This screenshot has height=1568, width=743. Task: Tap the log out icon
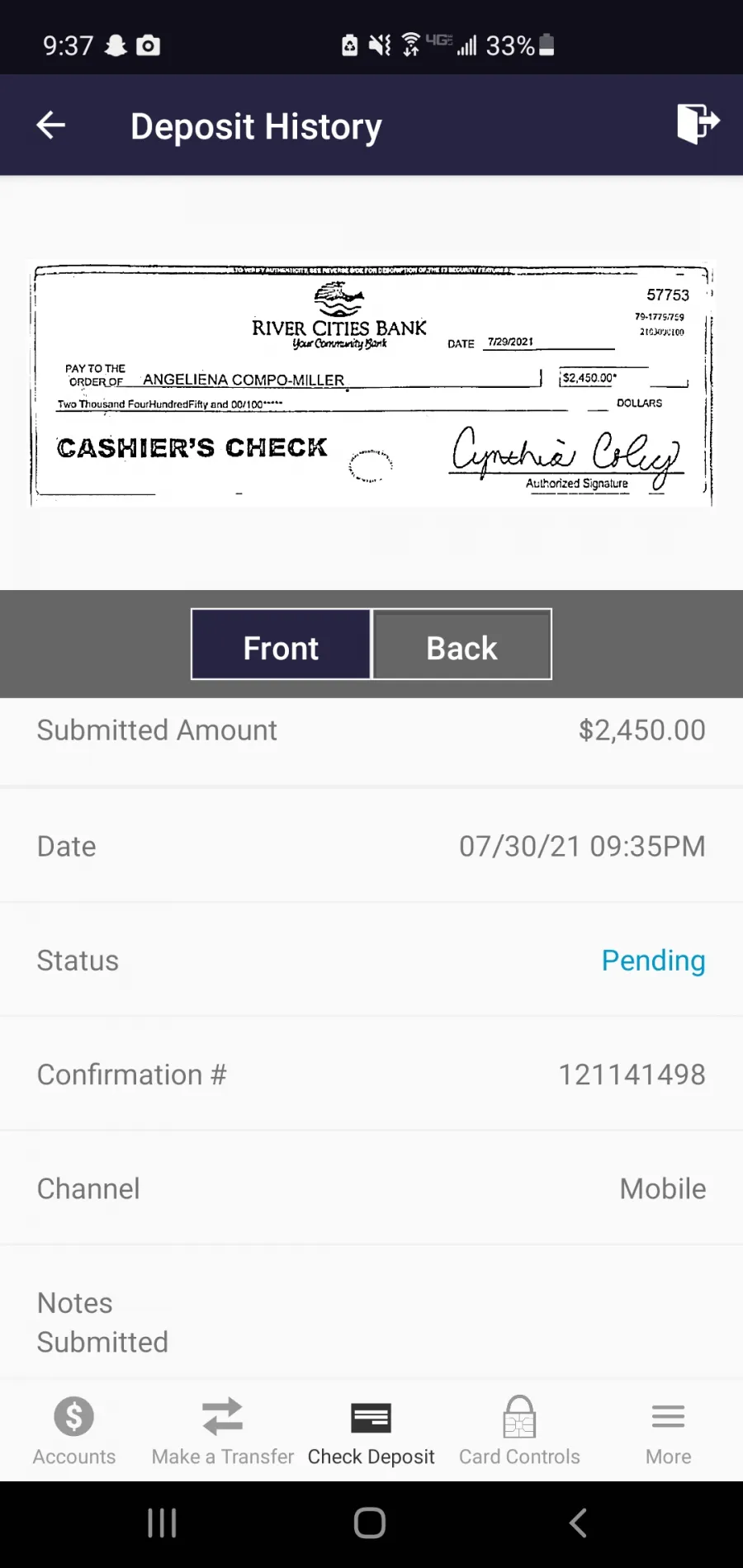pos(698,124)
